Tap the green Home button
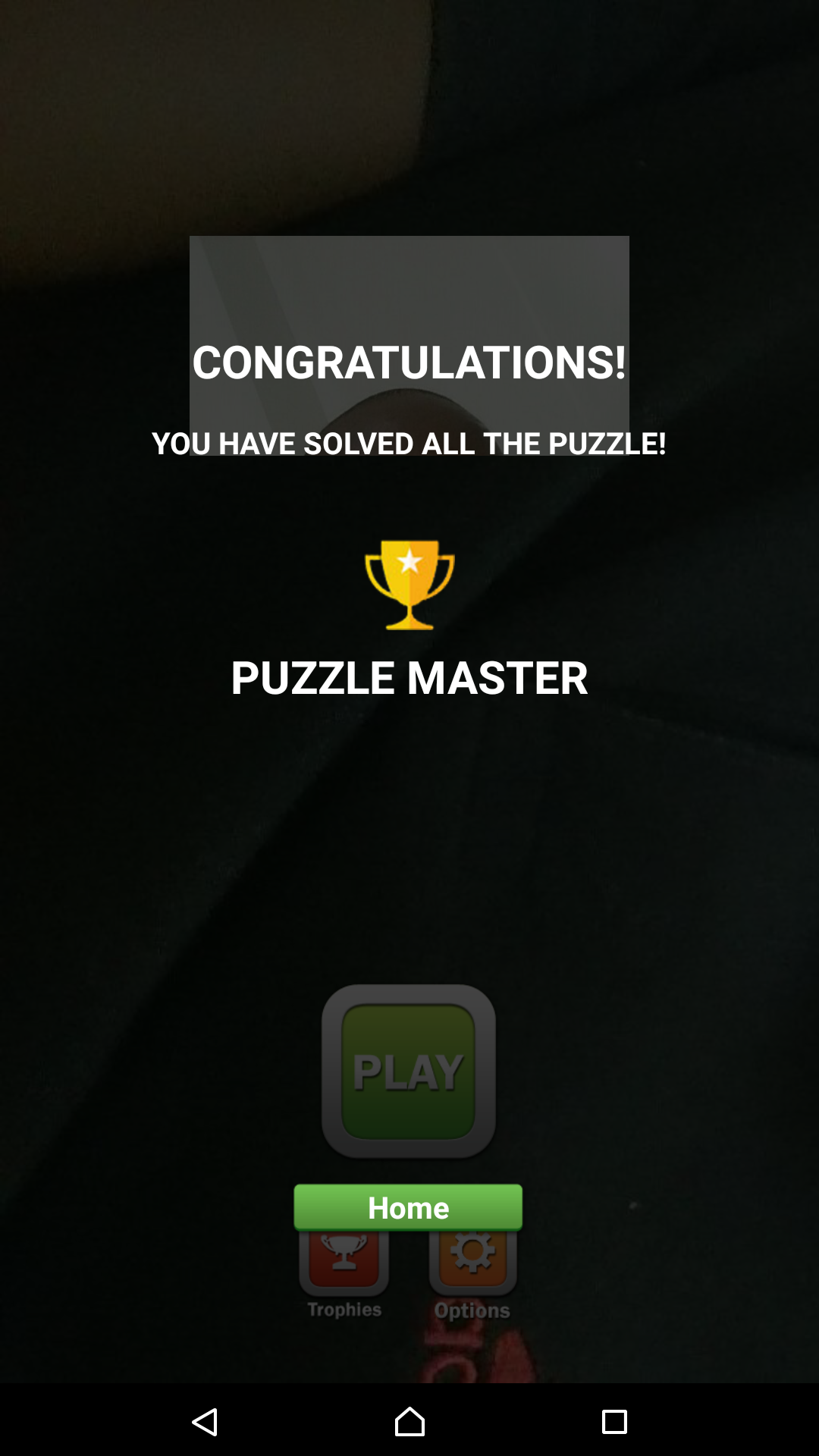The width and height of the screenshot is (819, 1456). click(408, 1207)
